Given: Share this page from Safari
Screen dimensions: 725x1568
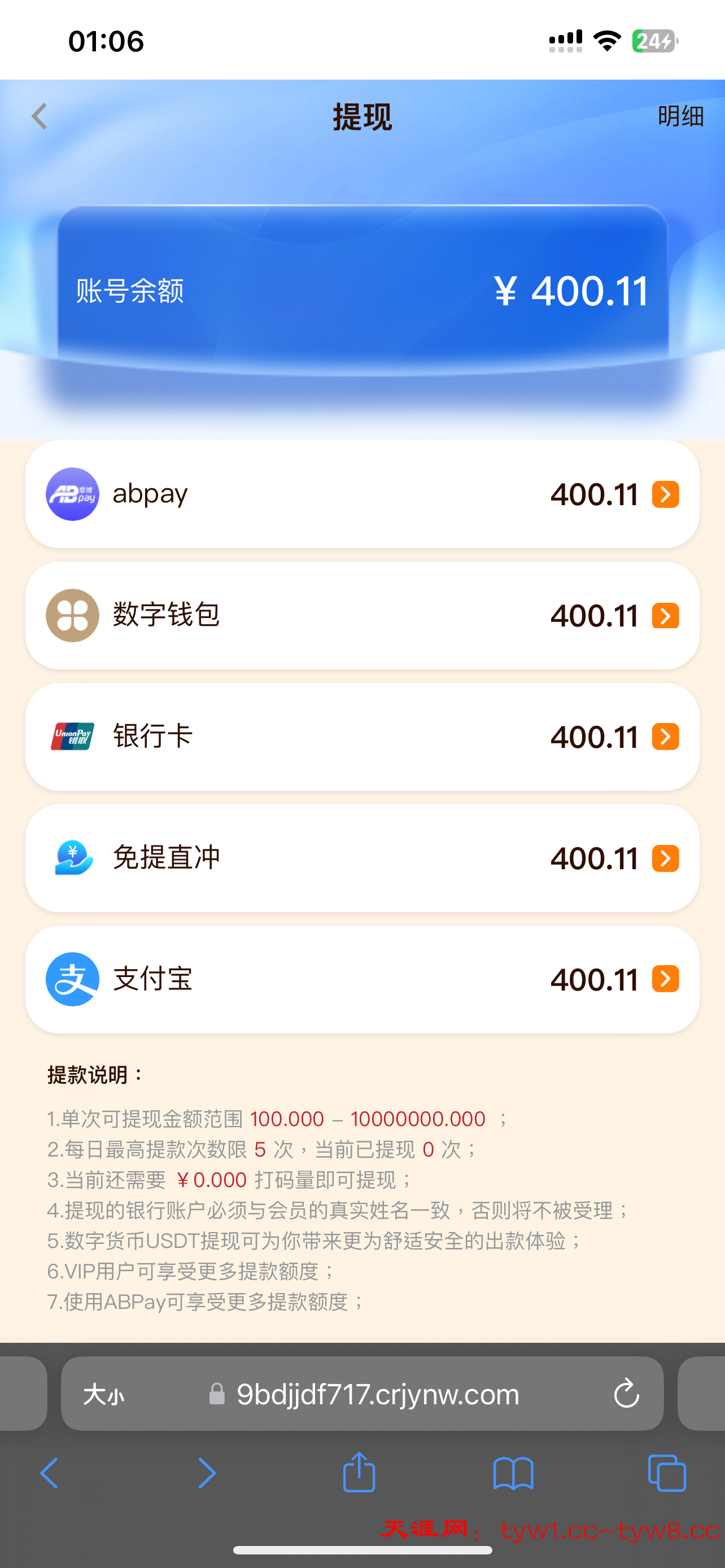Looking at the screenshot, I should (359, 1472).
